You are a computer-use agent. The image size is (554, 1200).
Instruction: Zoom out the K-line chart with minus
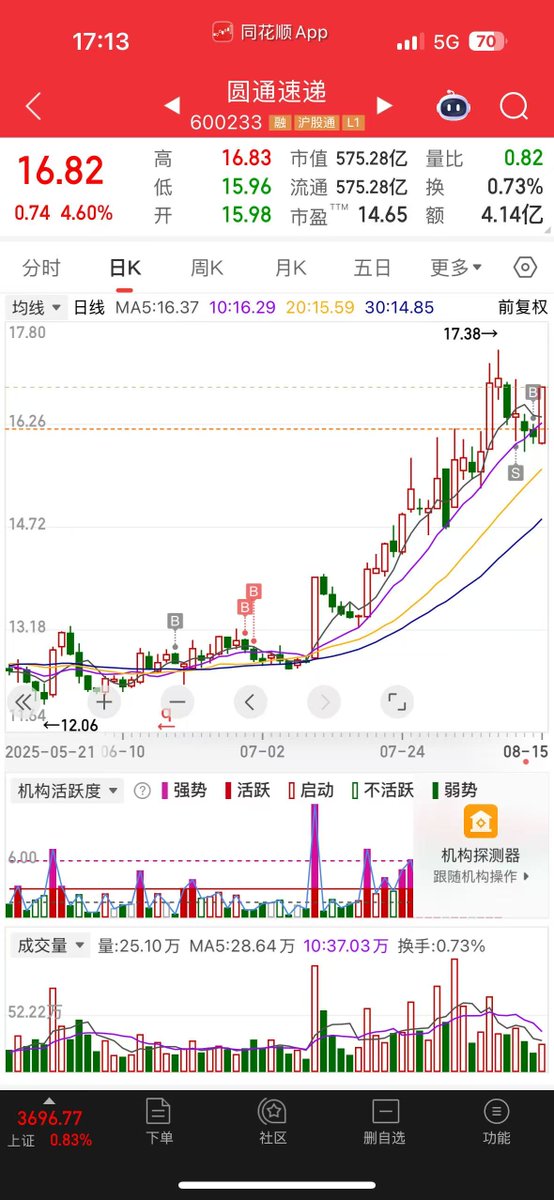pyautogui.click(x=177, y=702)
